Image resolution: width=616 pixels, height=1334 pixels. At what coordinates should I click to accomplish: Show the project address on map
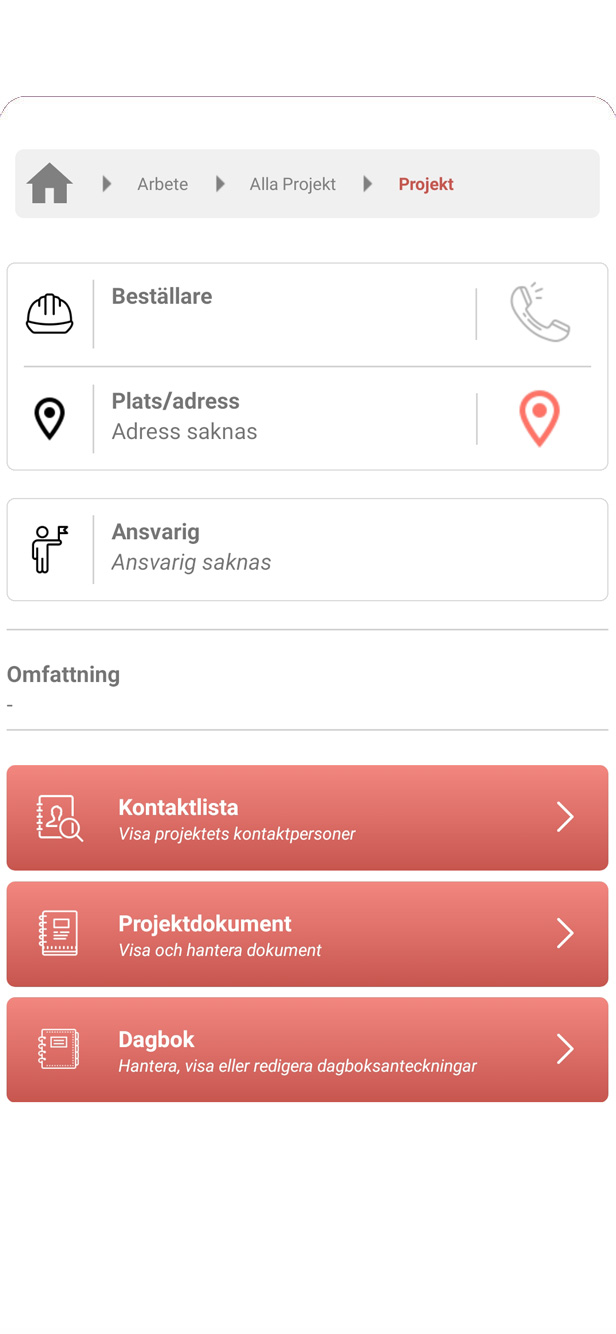pyautogui.click(x=539, y=418)
